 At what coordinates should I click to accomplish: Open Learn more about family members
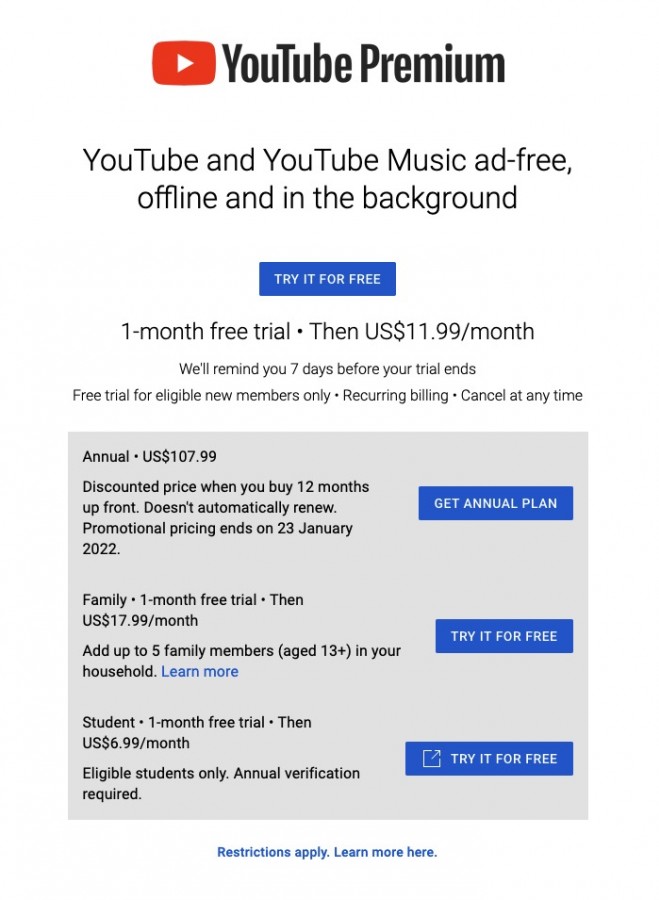point(199,672)
